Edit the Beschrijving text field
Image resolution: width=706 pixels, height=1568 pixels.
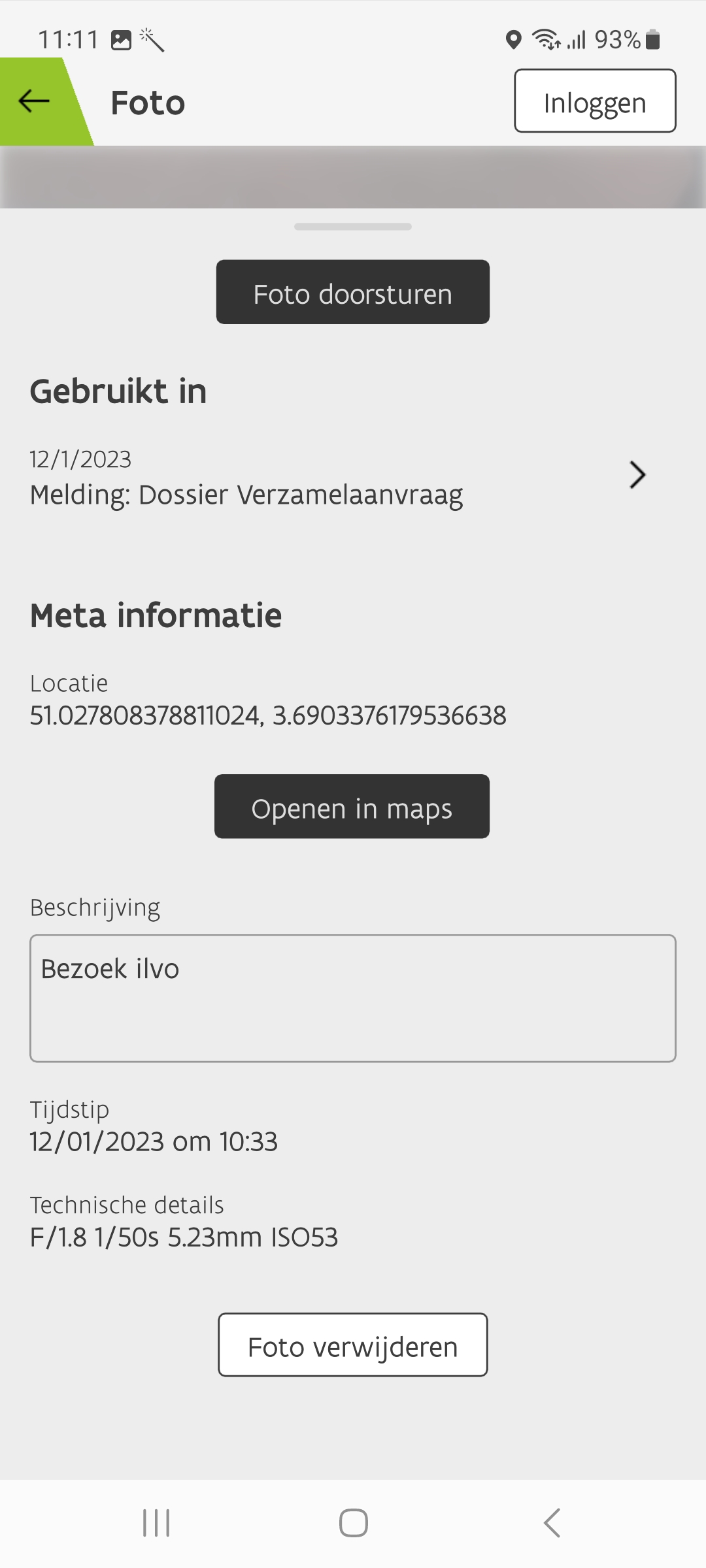click(353, 998)
